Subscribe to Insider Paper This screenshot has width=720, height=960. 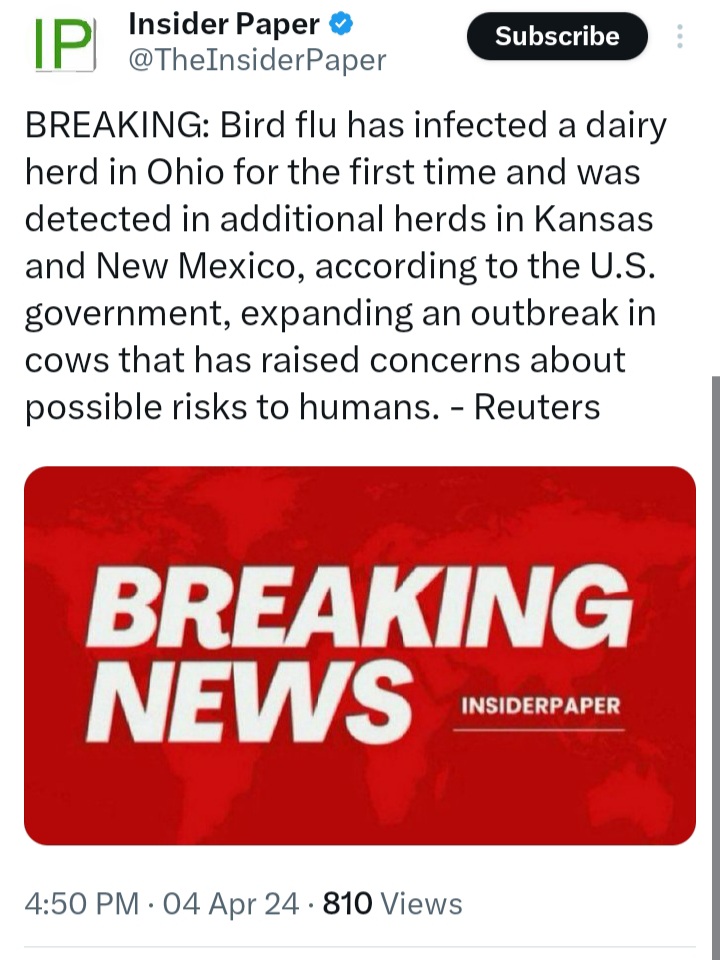(x=557, y=36)
